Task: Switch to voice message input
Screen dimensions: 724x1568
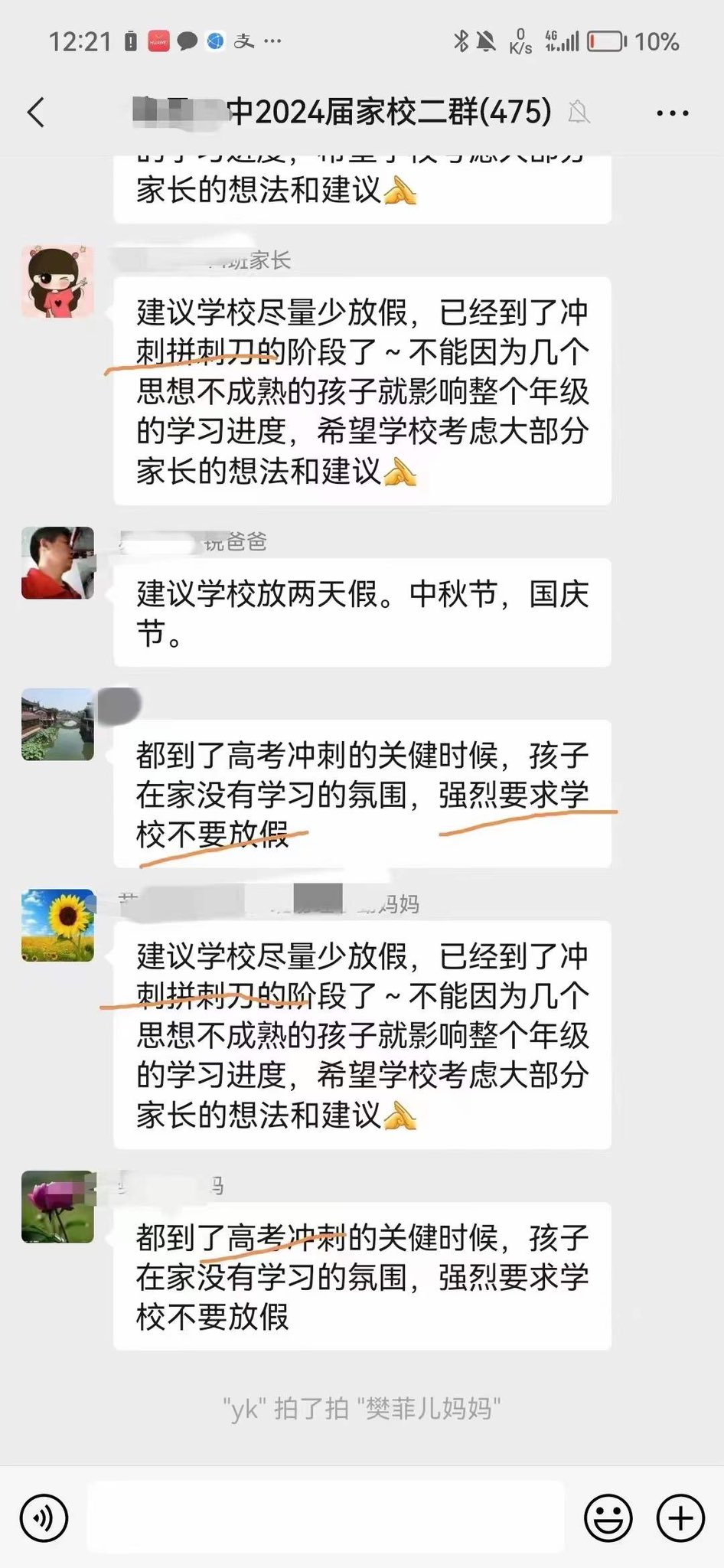Action: coord(44,1517)
